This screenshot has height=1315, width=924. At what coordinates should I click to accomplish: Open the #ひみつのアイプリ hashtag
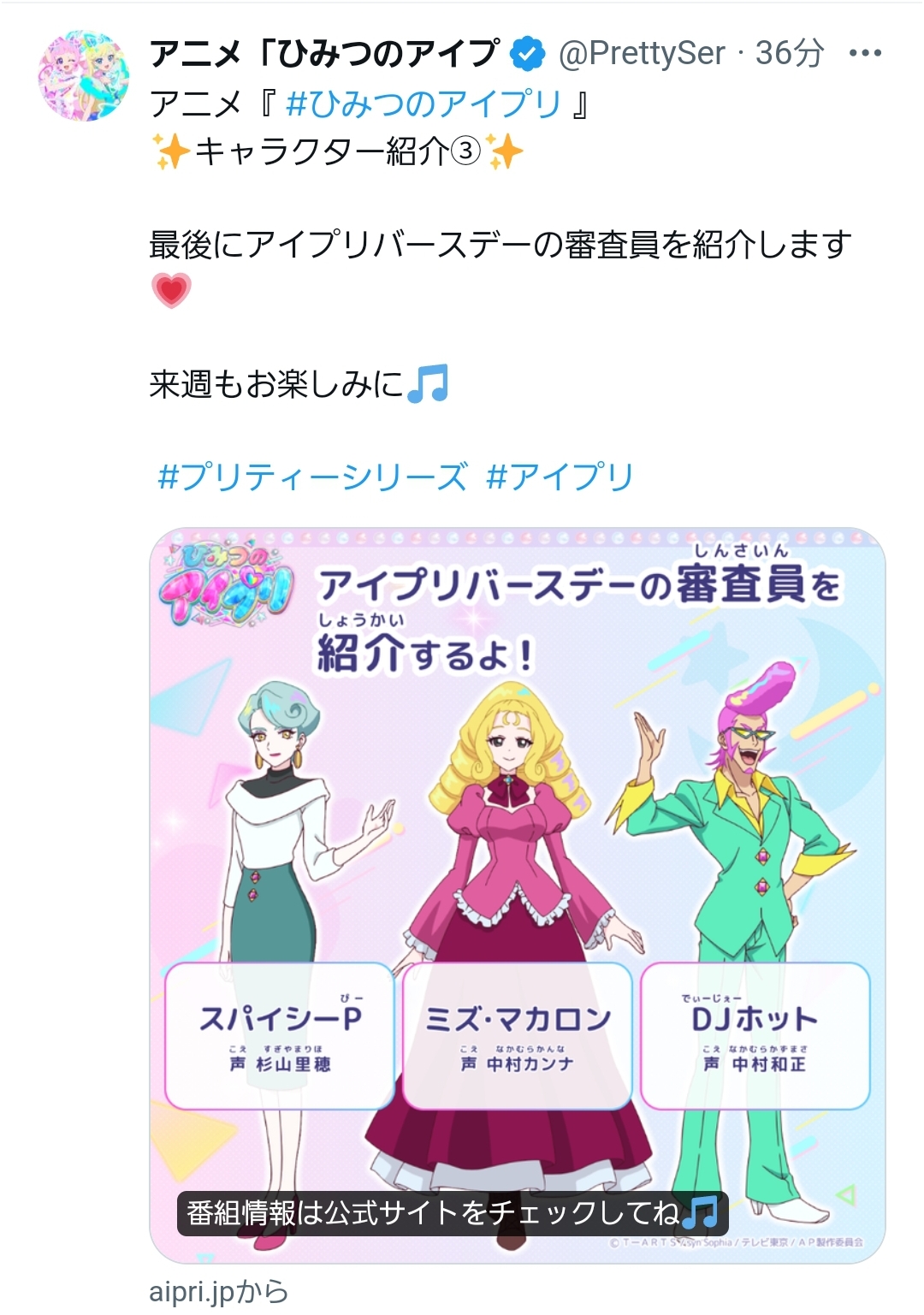pos(423,104)
